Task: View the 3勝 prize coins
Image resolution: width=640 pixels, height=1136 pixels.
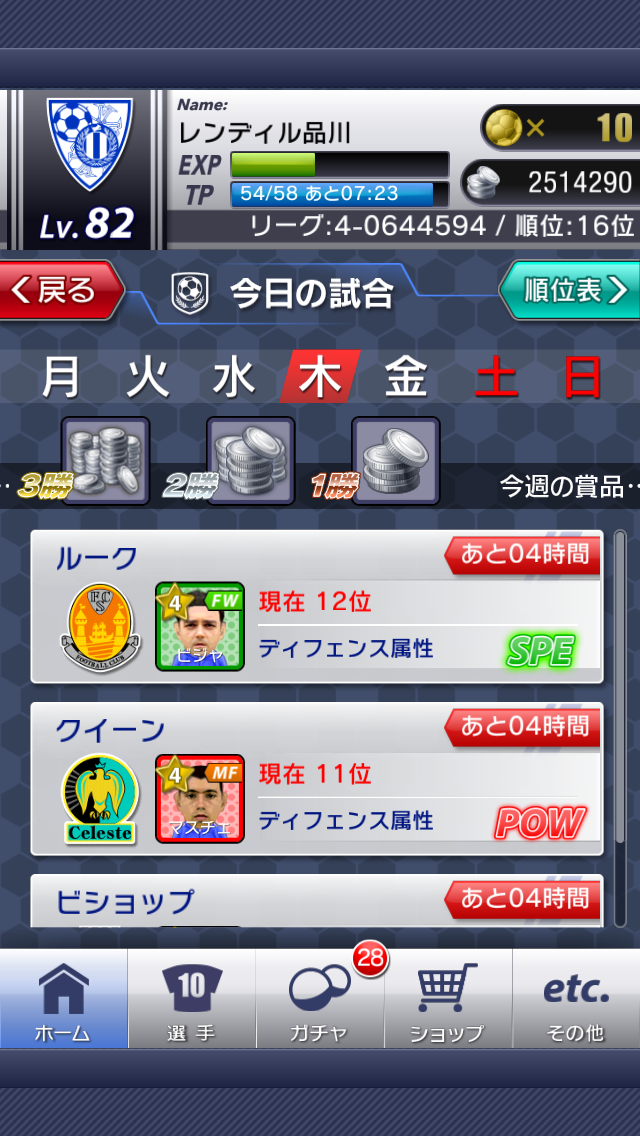Action: (x=104, y=460)
